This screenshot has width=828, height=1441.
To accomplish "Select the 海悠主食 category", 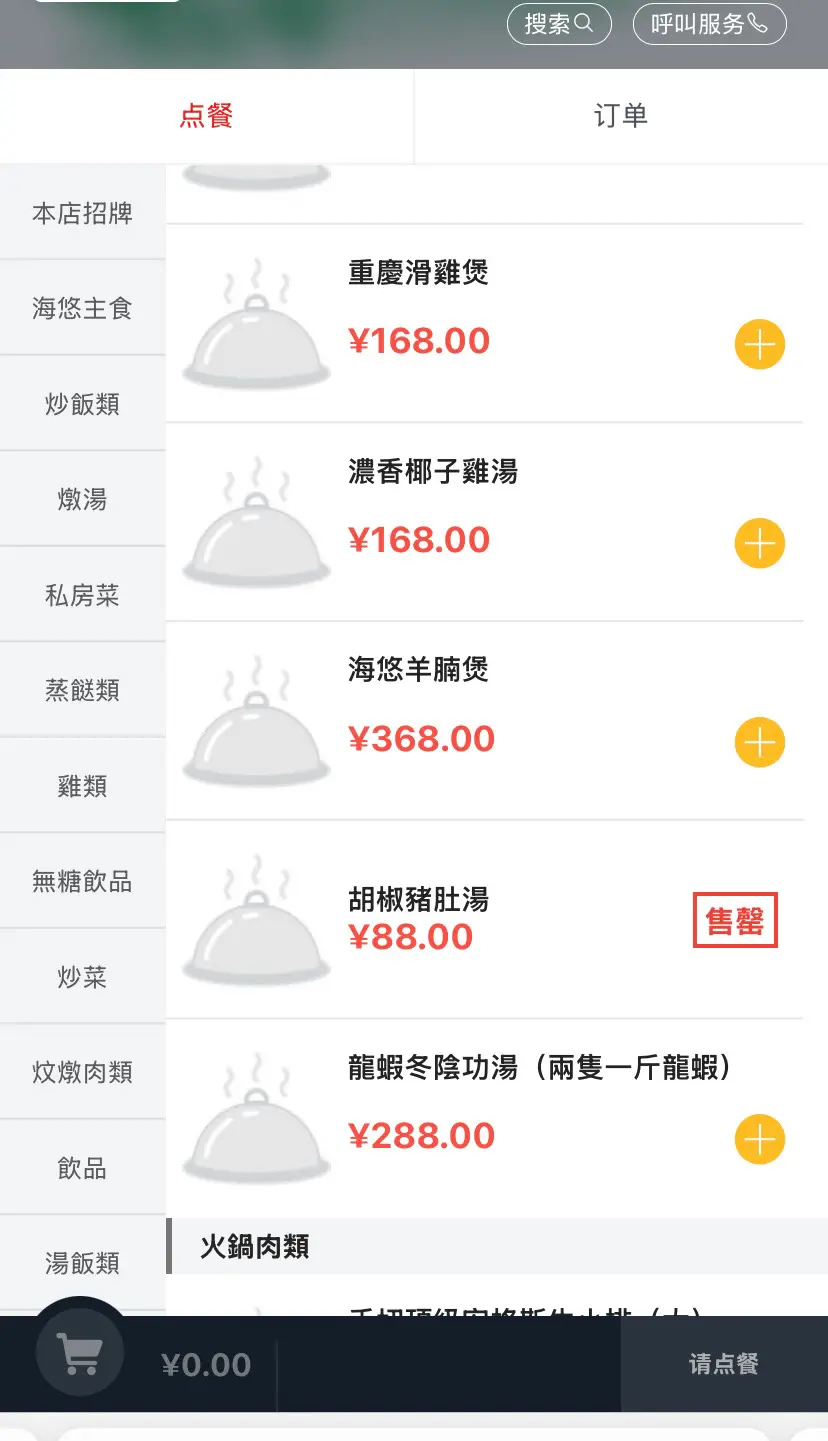I will 82,309.
